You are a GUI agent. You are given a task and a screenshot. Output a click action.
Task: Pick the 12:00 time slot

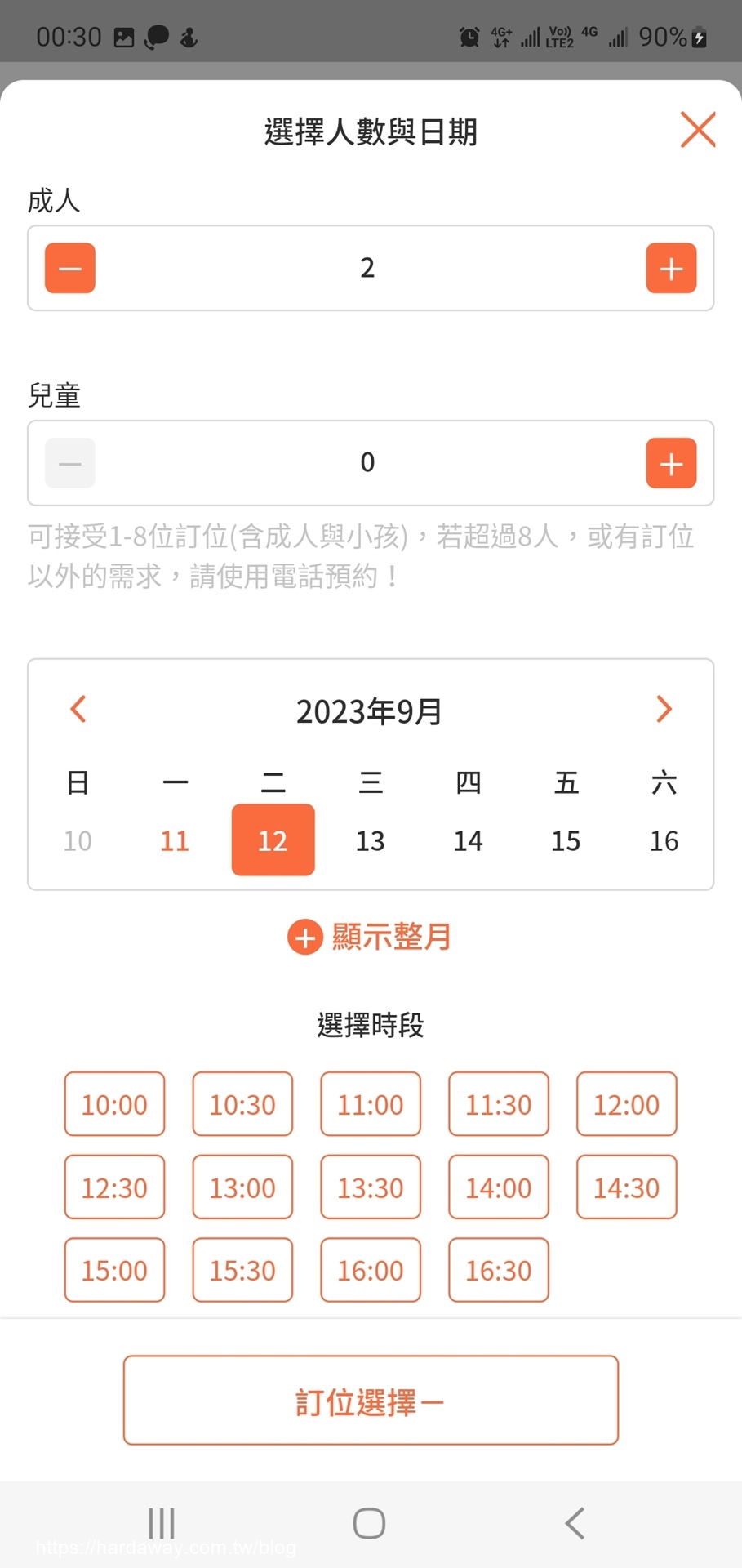[x=627, y=1104]
